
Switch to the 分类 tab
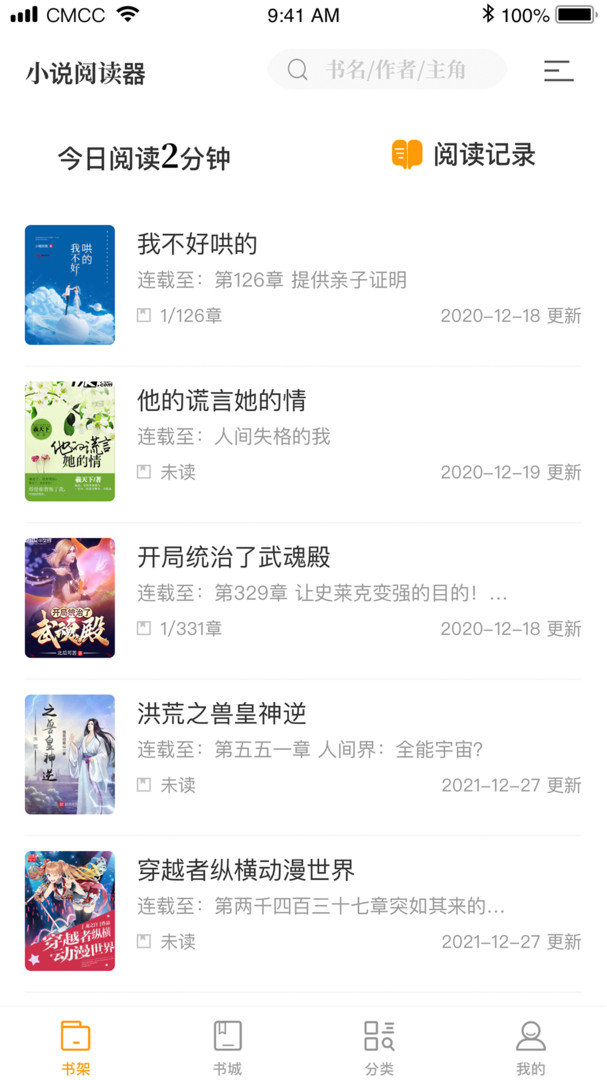pos(379,1046)
